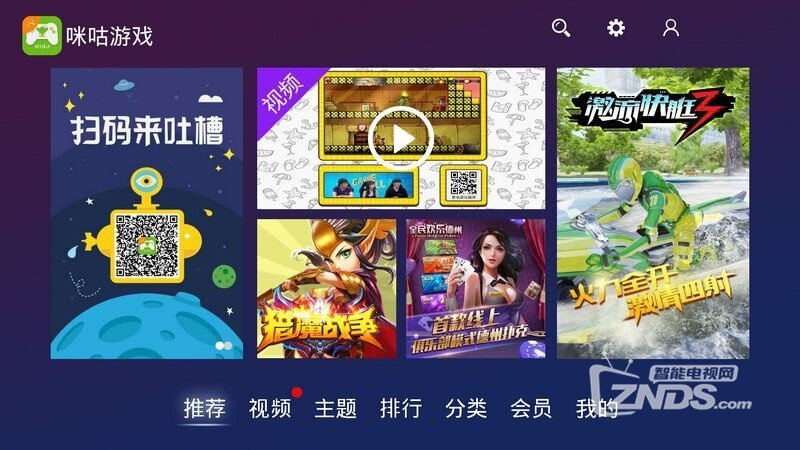800x450 pixels.
Task: Open the settings gear
Action: click(x=616, y=28)
